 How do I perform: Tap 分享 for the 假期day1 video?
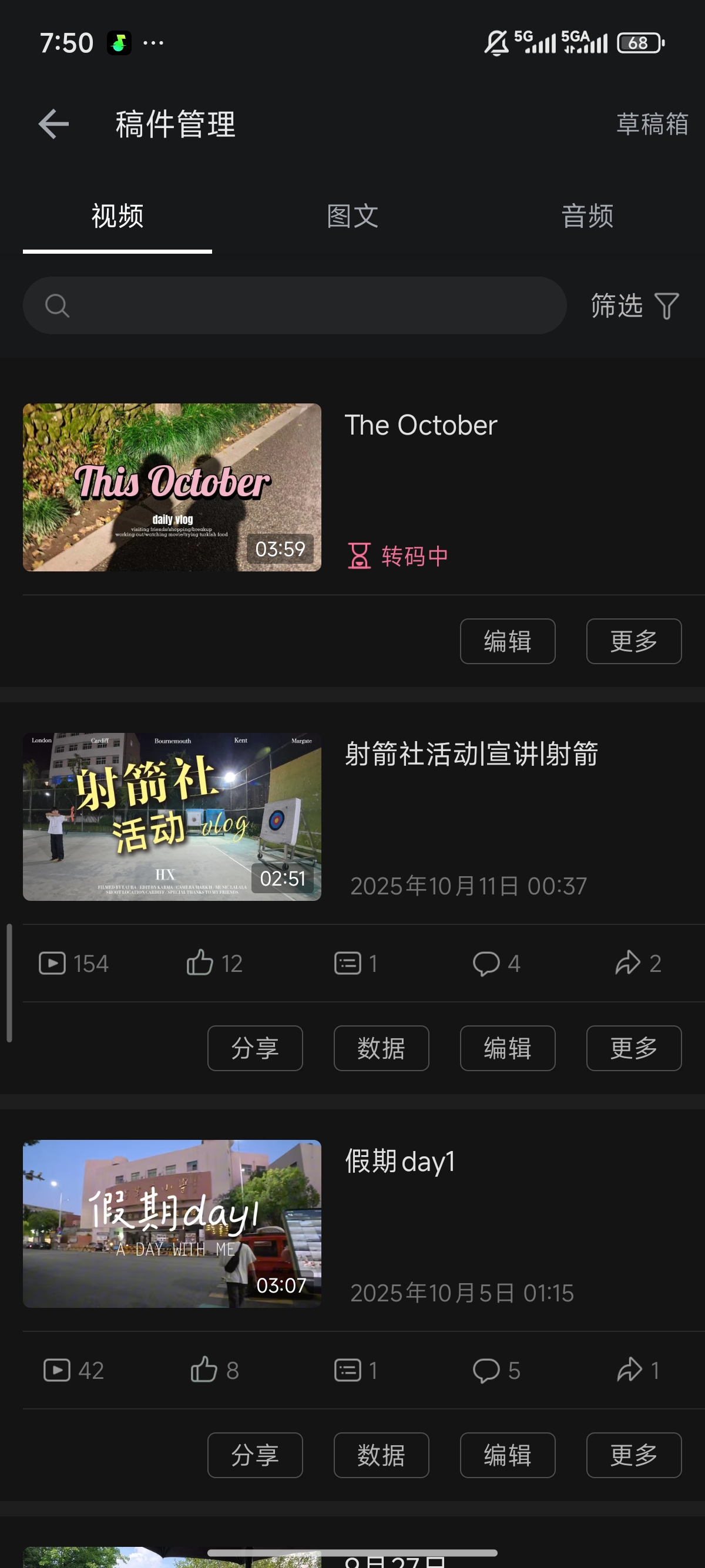pyautogui.click(x=255, y=1455)
